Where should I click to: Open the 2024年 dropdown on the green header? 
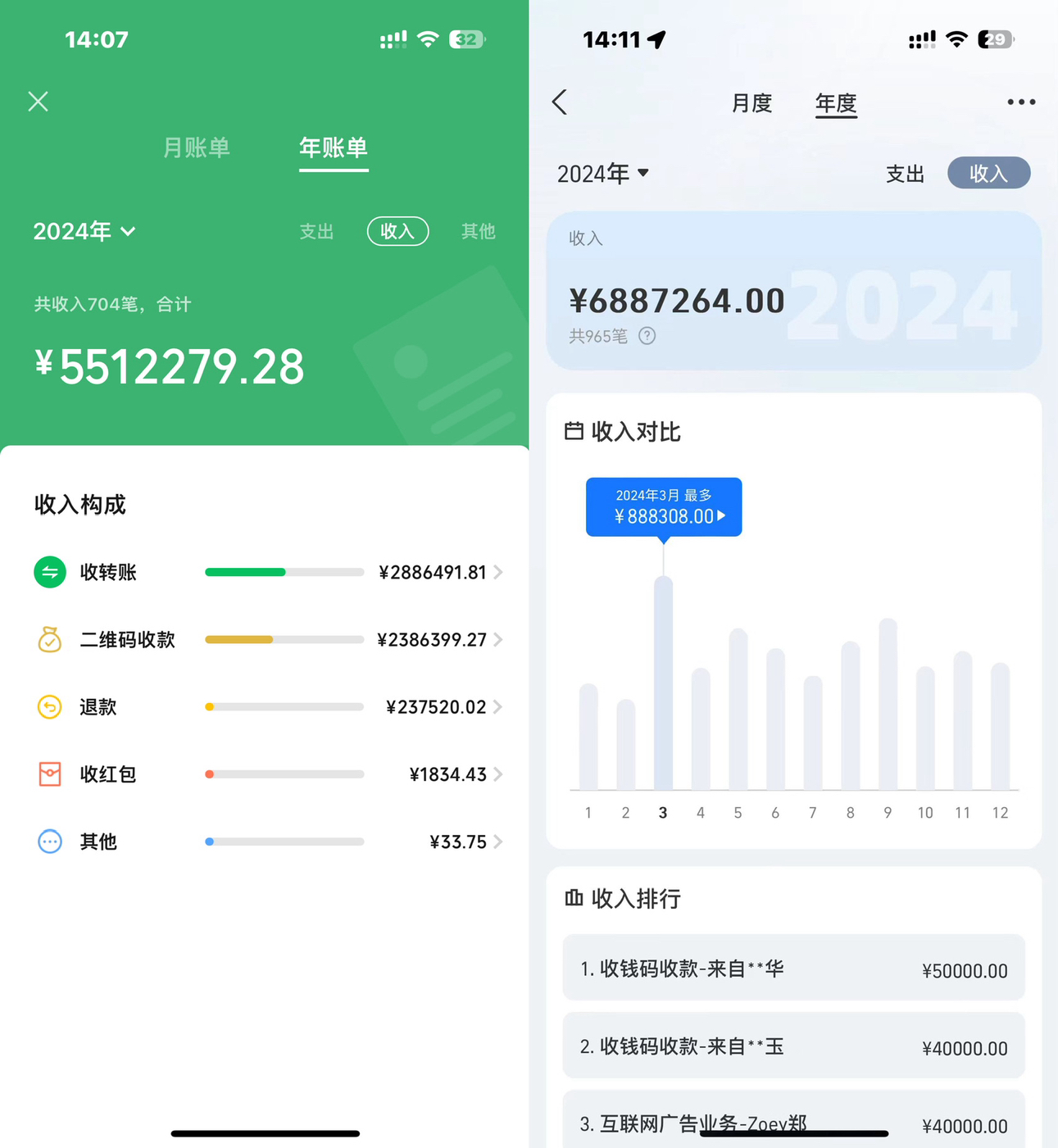click(84, 232)
